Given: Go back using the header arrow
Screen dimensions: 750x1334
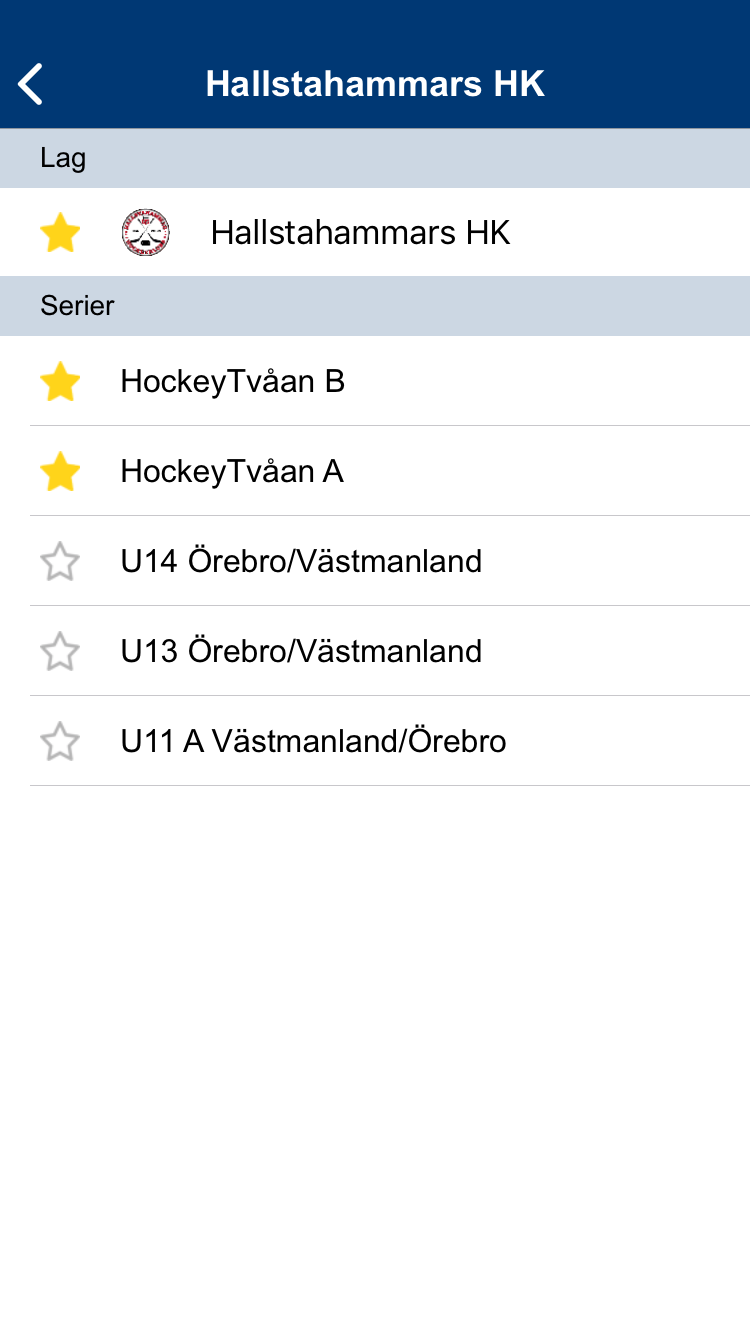Looking at the screenshot, I should click(x=31, y=84).
